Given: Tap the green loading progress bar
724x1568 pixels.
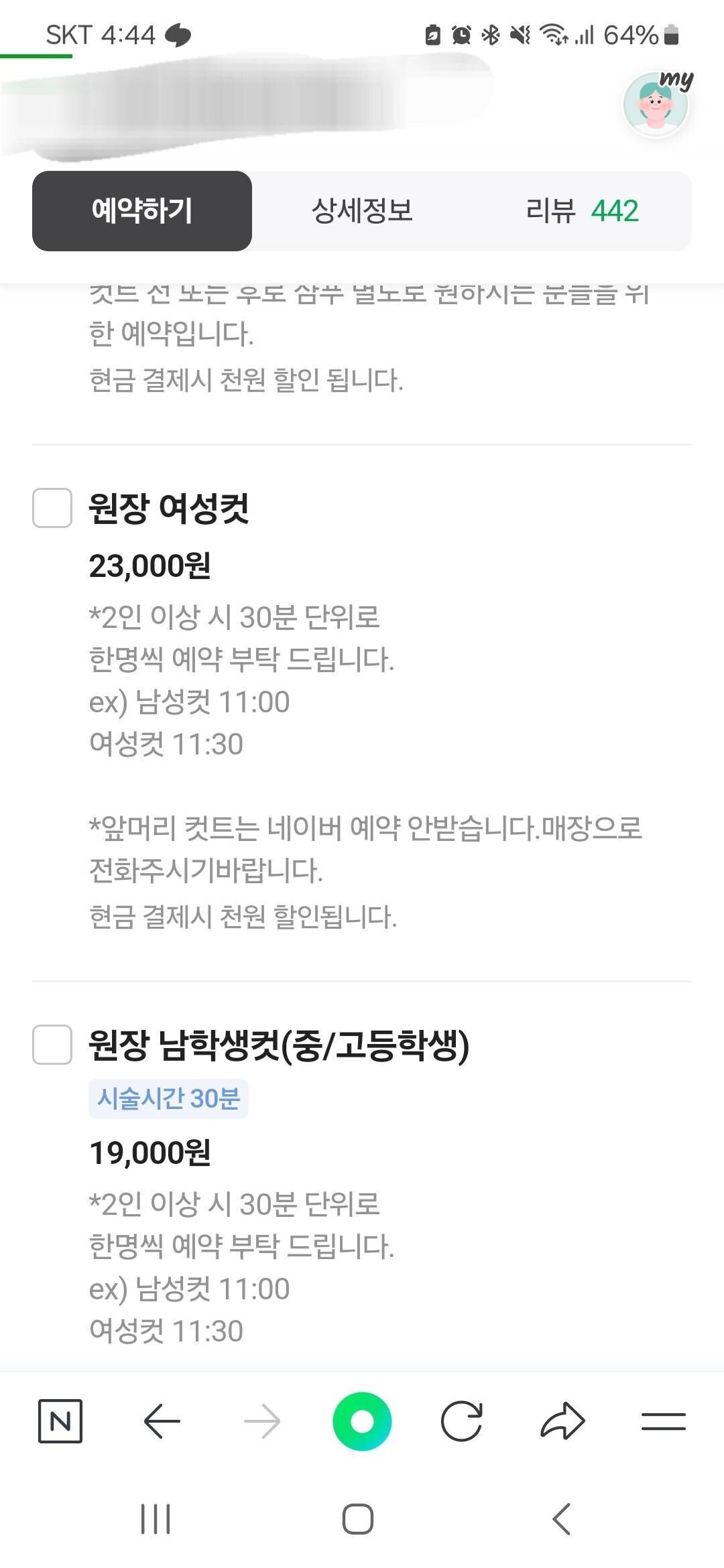Looking at the screenshot, I should 37,56.
